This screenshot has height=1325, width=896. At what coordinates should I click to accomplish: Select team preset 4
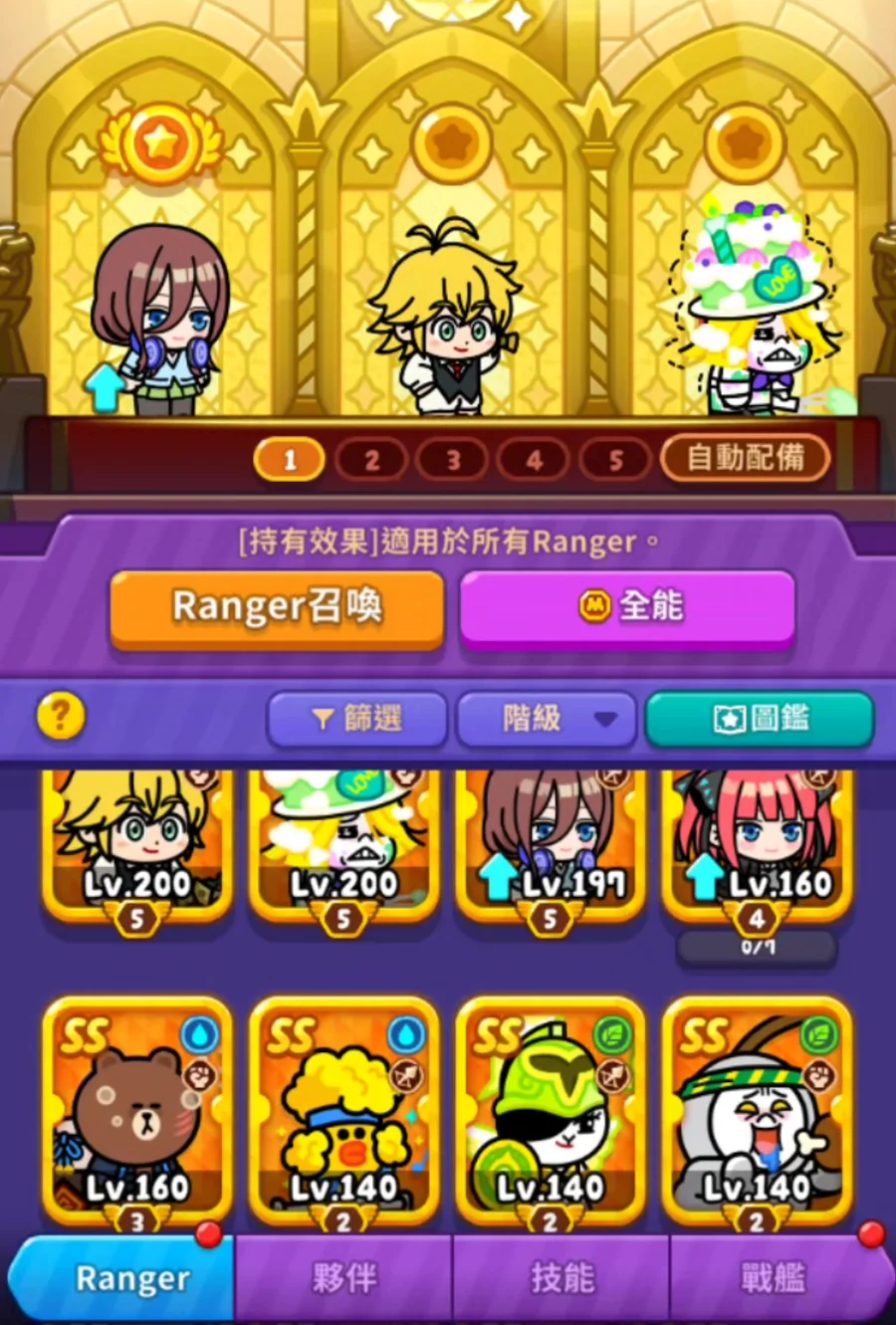coord(535,460)
